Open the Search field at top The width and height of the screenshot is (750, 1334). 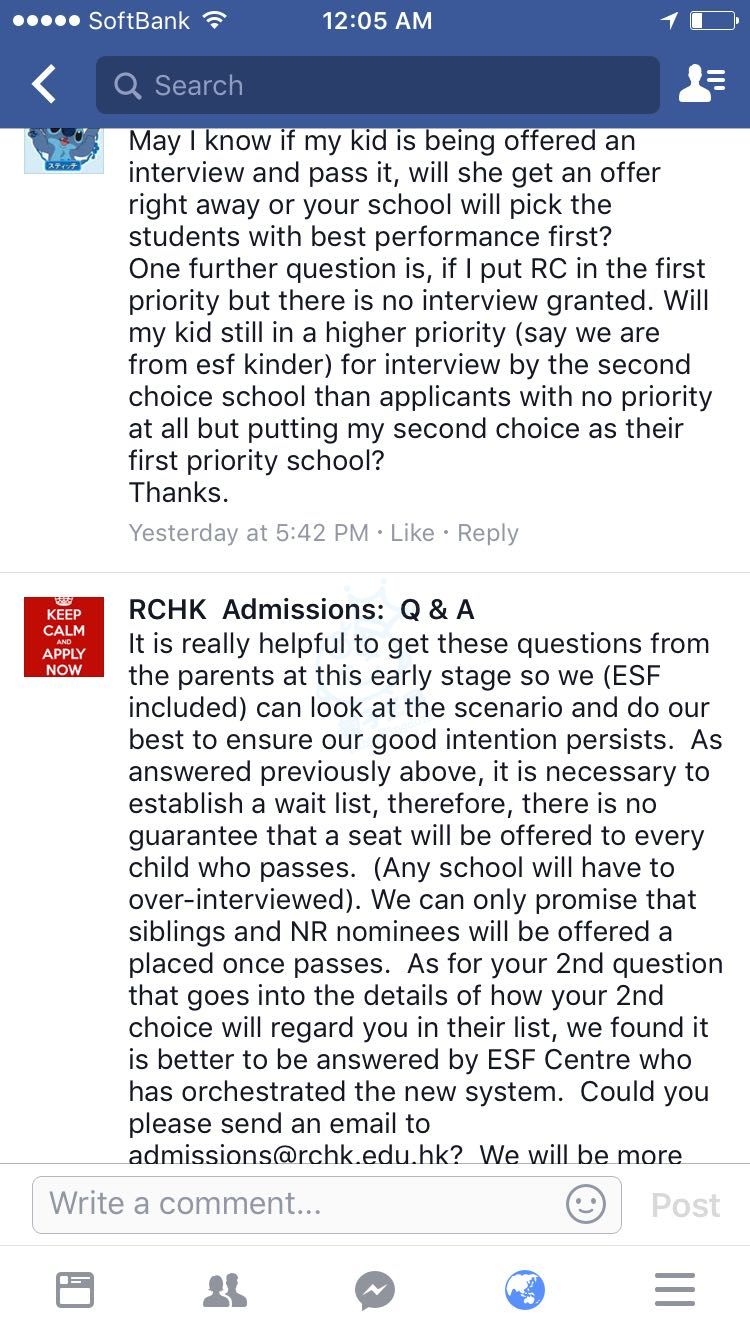tap(378, 85)
